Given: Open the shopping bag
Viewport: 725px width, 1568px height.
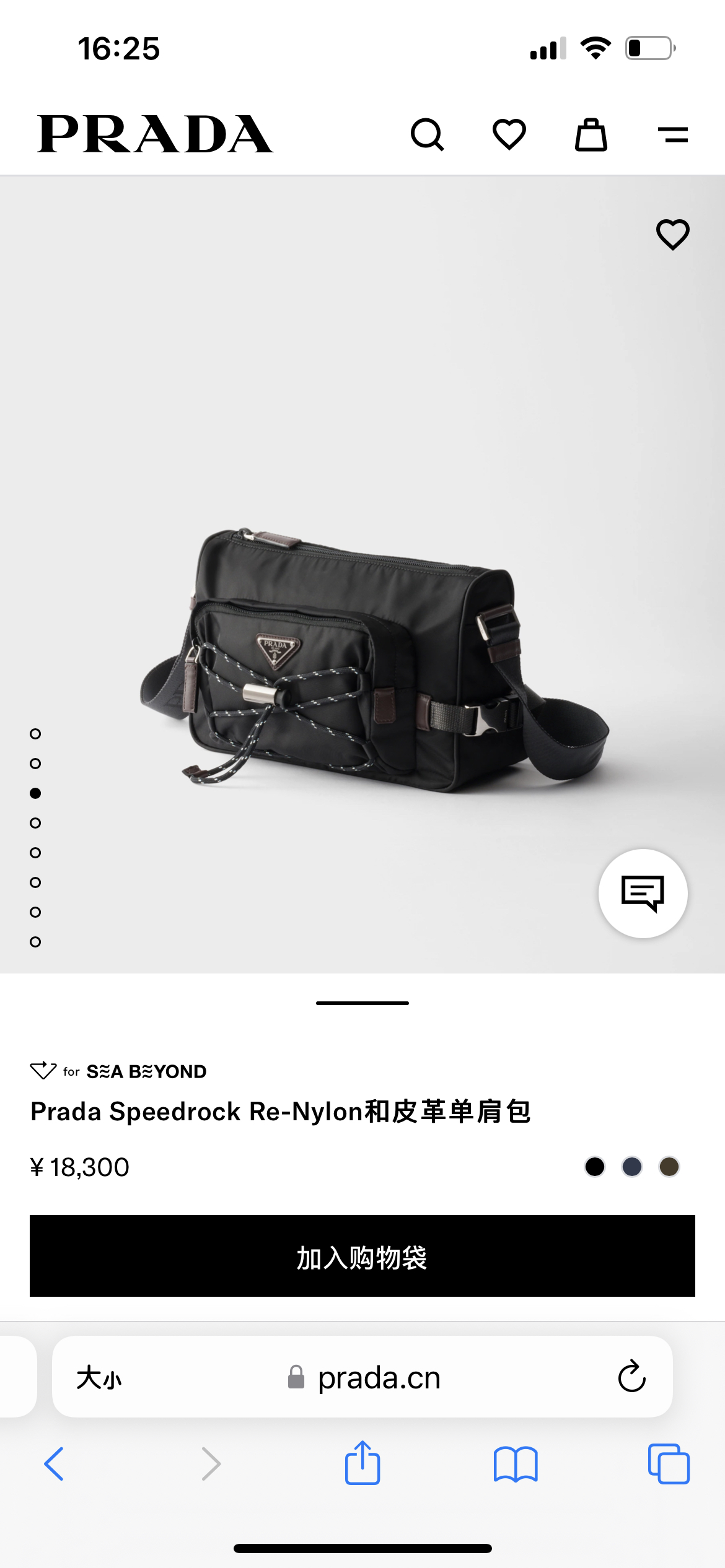Looking at the screenshot, I should (x=591, y=134).
